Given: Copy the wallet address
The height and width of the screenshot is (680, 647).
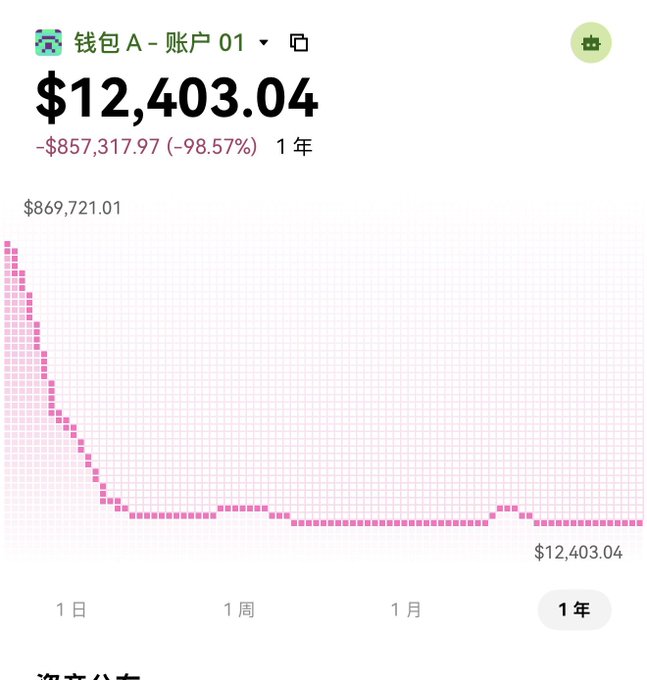Looking at the screenshot, I should click(298, 42).
